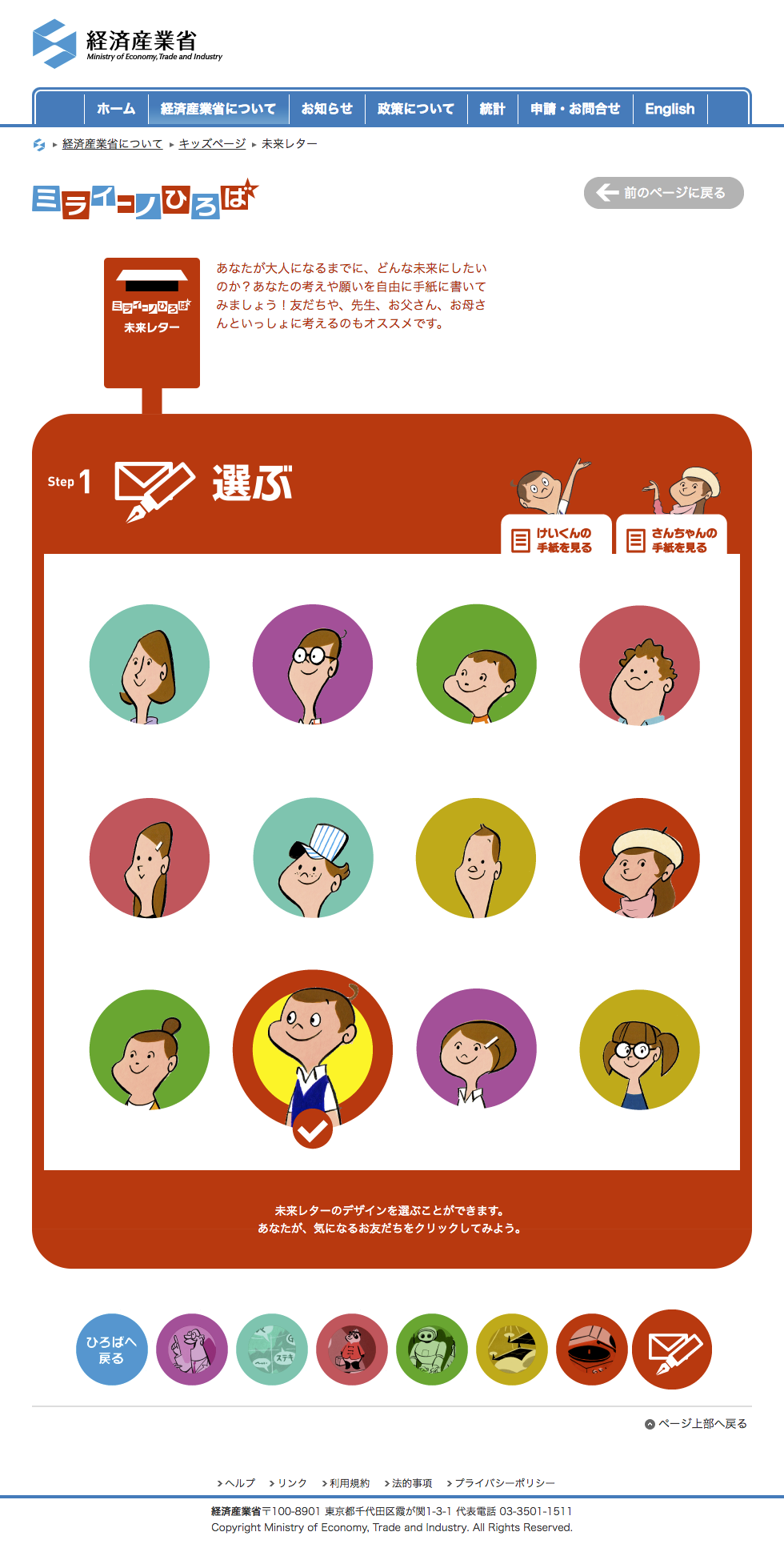
Task: Choose the boy with striped cap
Action: point(313,857)
